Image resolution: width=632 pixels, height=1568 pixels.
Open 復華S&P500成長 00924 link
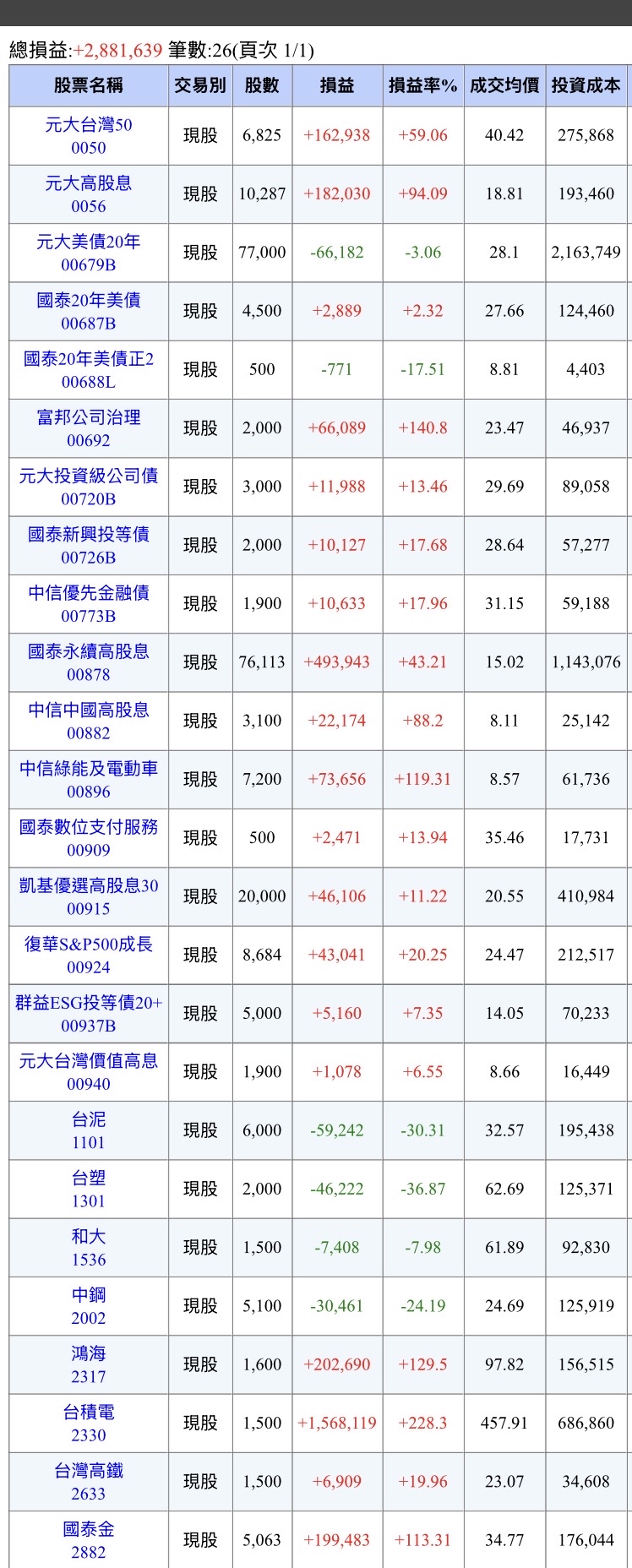88,955
